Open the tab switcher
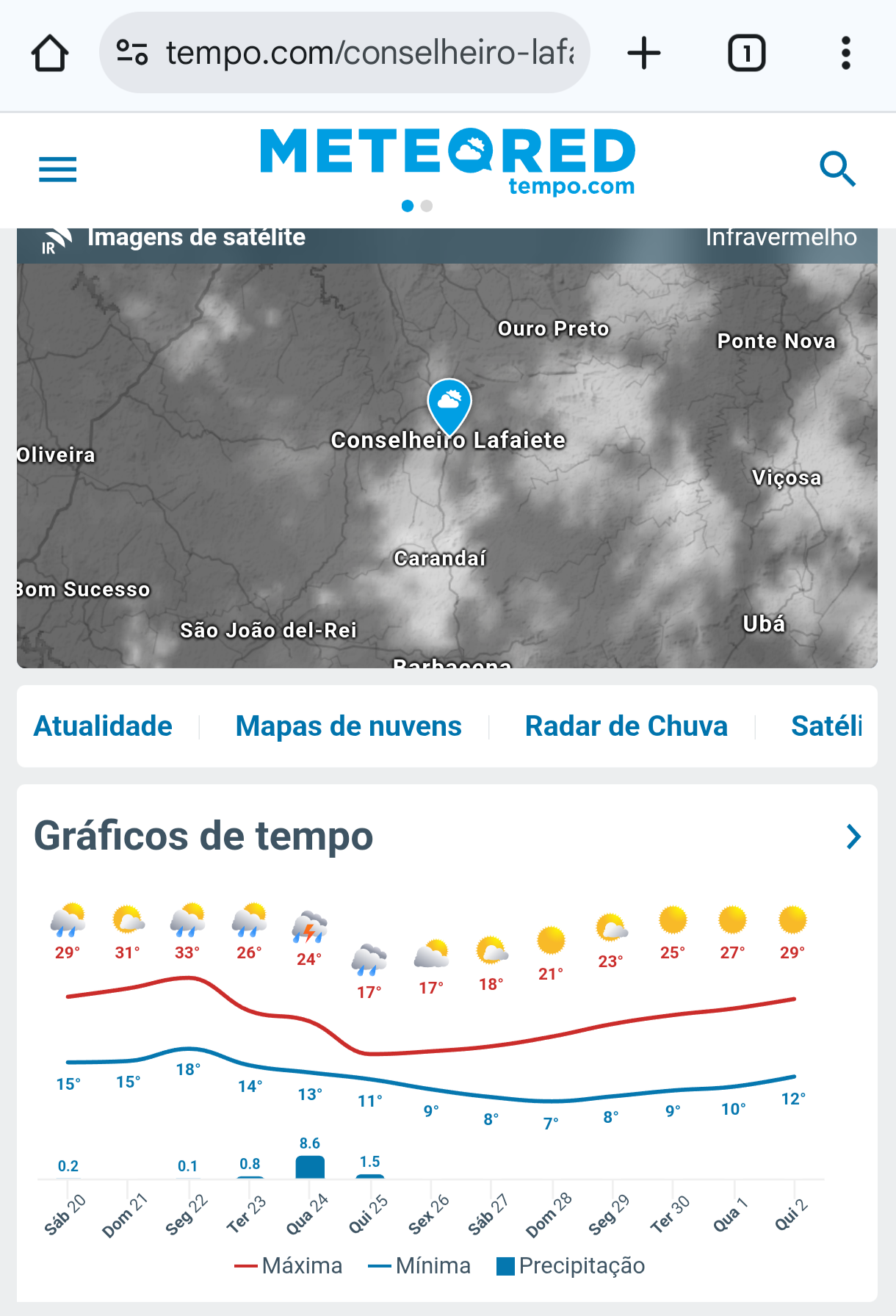 pos(746,54)
